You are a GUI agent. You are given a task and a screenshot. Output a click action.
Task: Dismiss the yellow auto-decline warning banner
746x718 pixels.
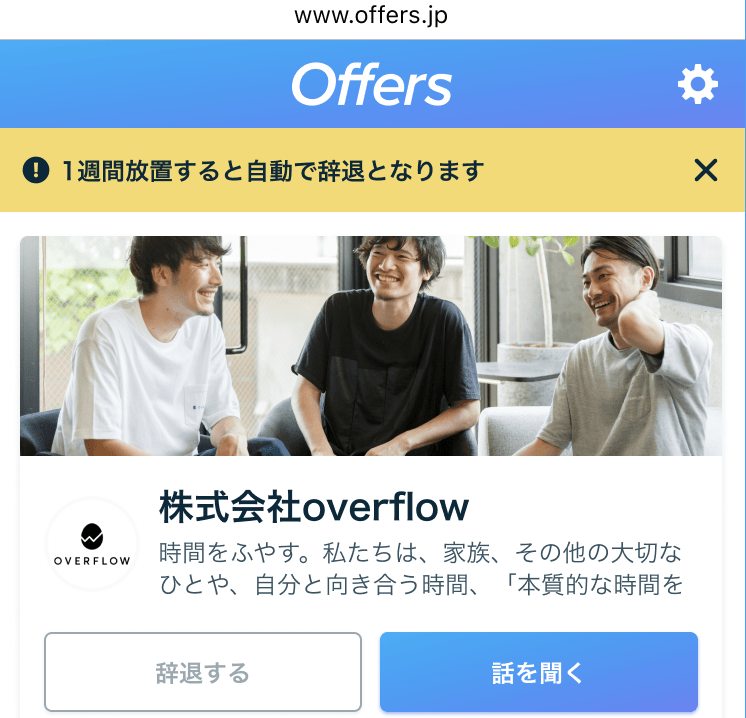705,170
